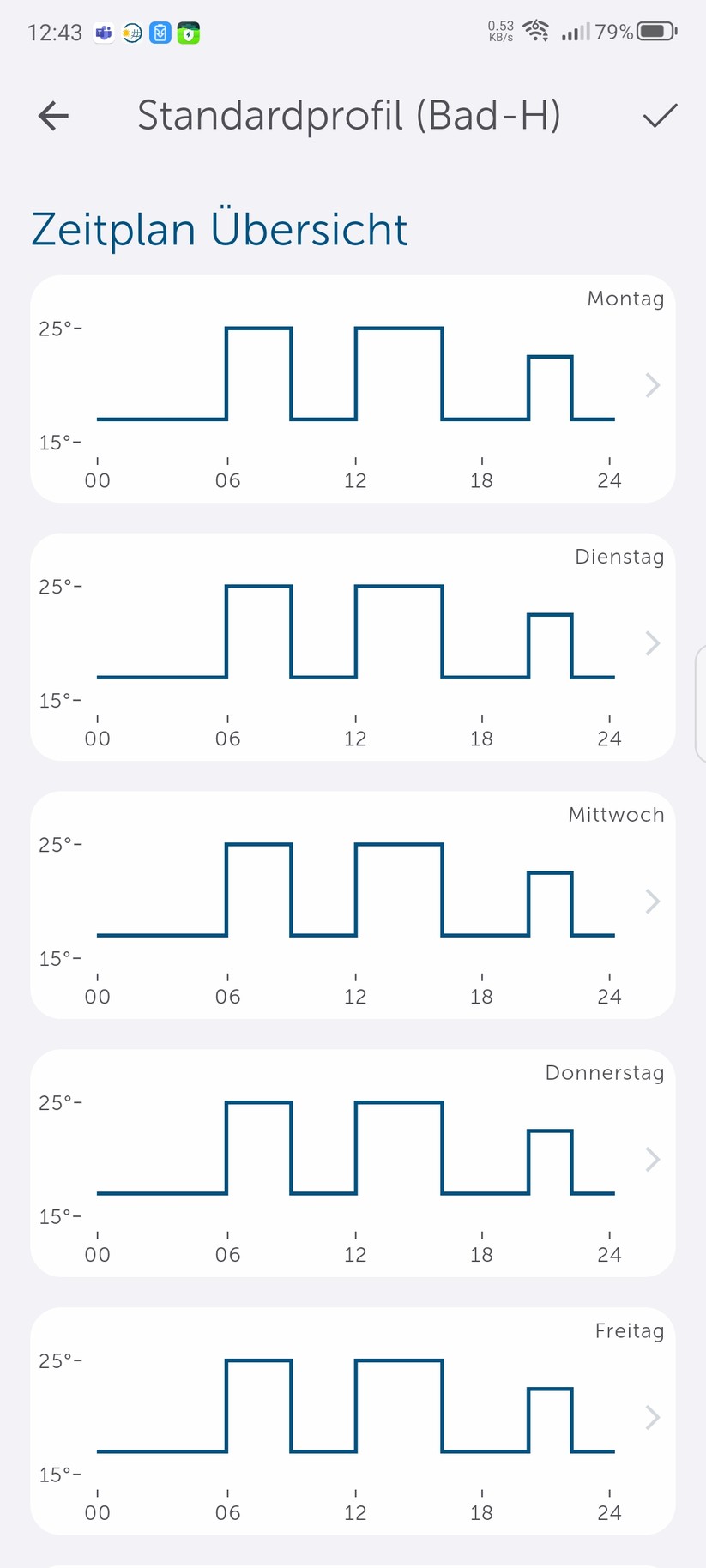
Task: Tap the scrollbar on the right edge
Action: click(x=702, y=703)
